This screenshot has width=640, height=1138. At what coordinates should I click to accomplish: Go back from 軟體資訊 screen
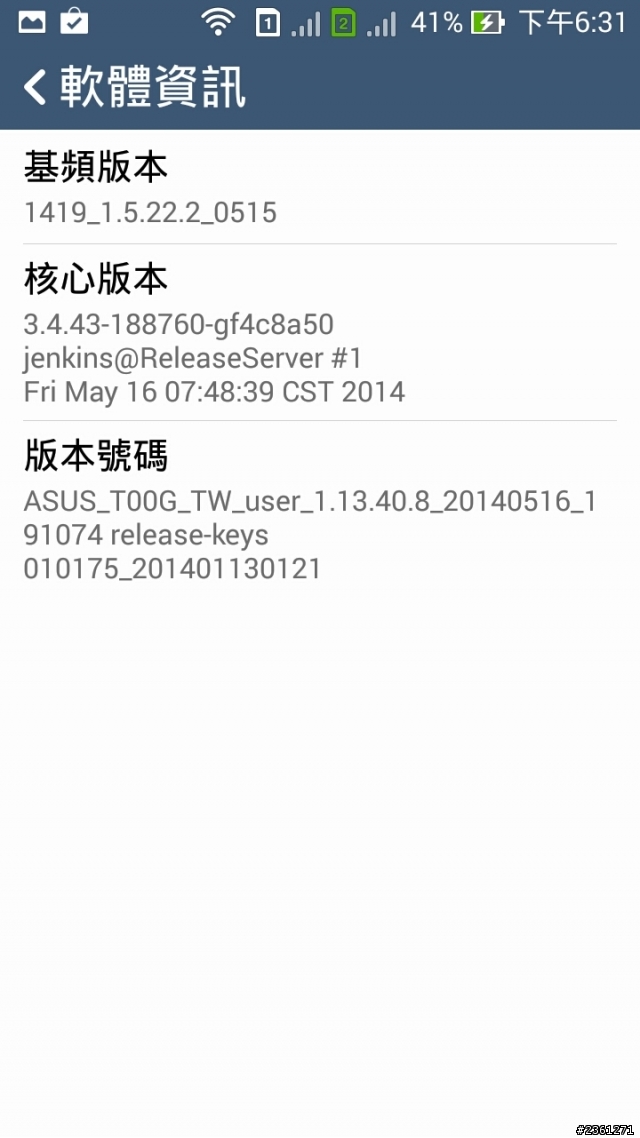36,88
